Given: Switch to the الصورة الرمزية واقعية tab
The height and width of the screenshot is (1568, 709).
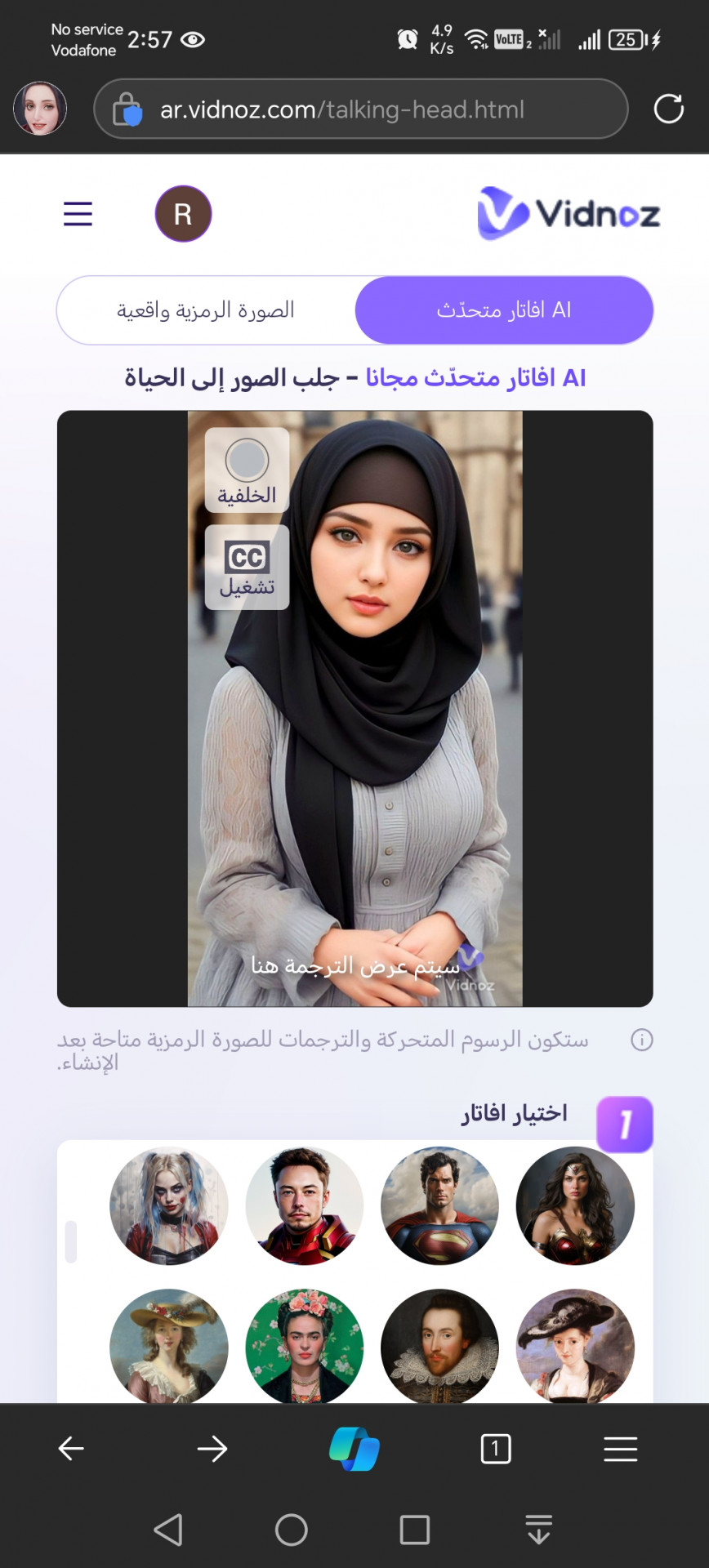Looking at the screenshot, I should 206,310.
